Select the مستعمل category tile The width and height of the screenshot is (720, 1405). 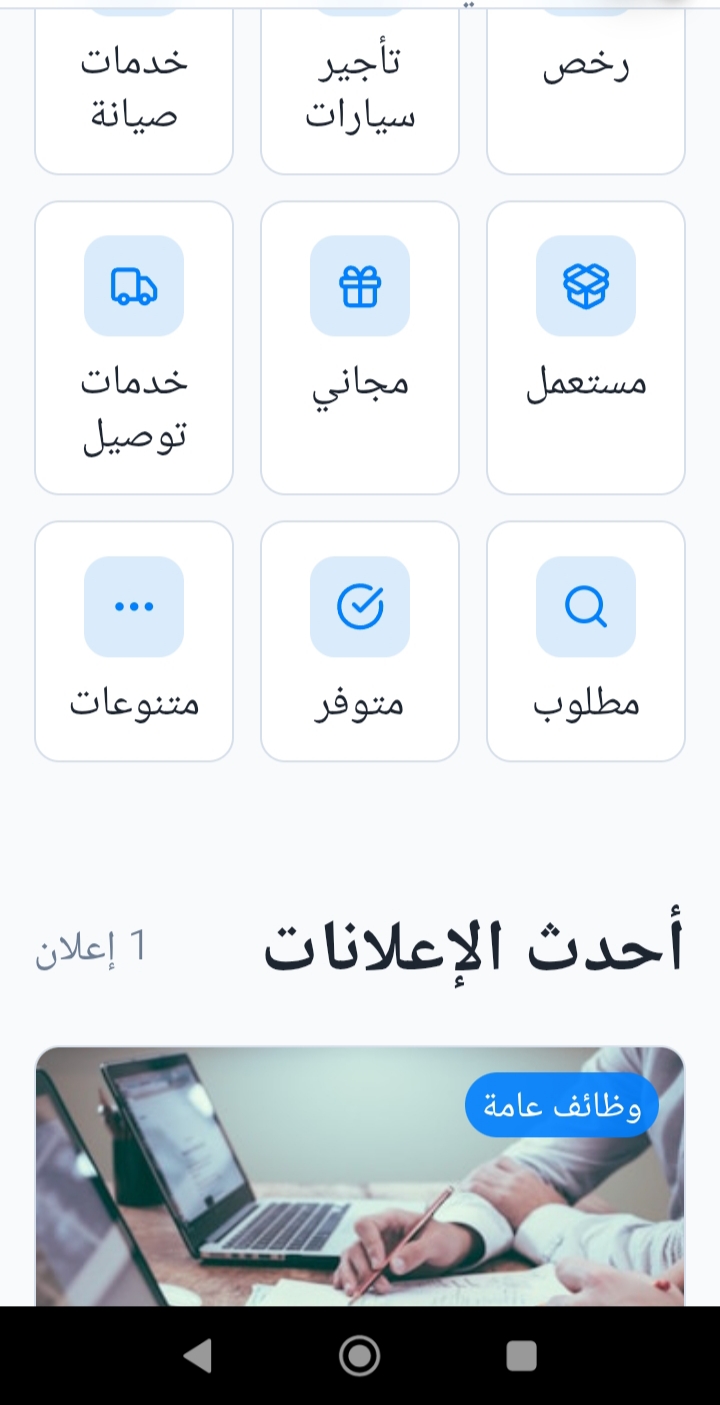[586, 347]
